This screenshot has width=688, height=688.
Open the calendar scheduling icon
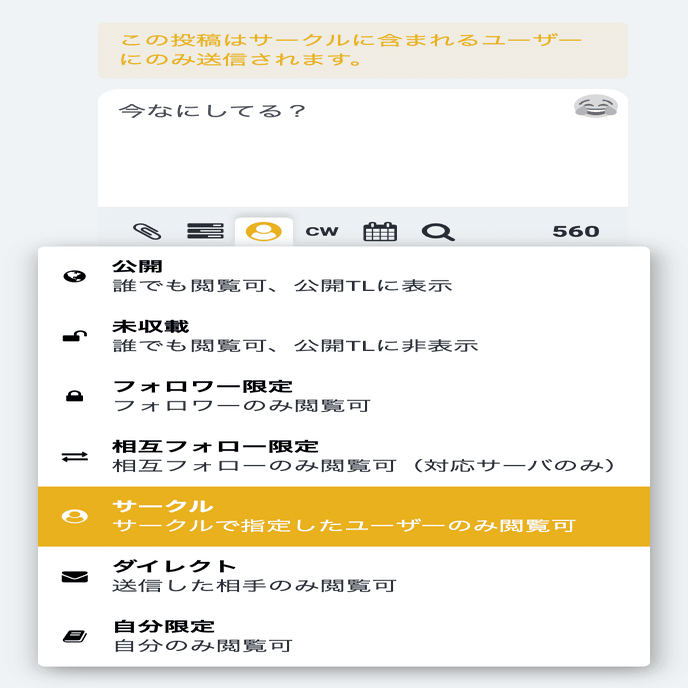coord(380,231)
